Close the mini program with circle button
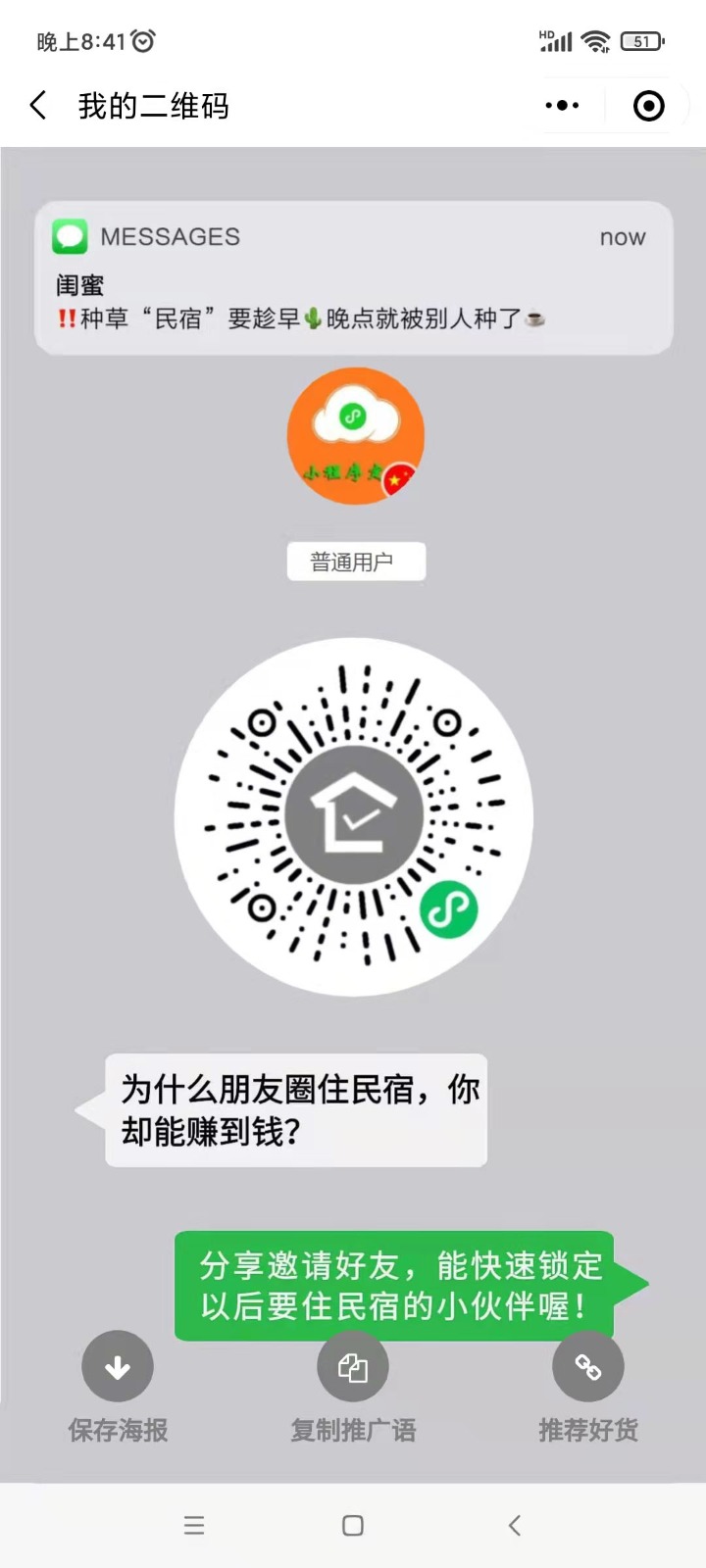The width and height of the screenshot is (706, 1568). click(x=649, y=106)
